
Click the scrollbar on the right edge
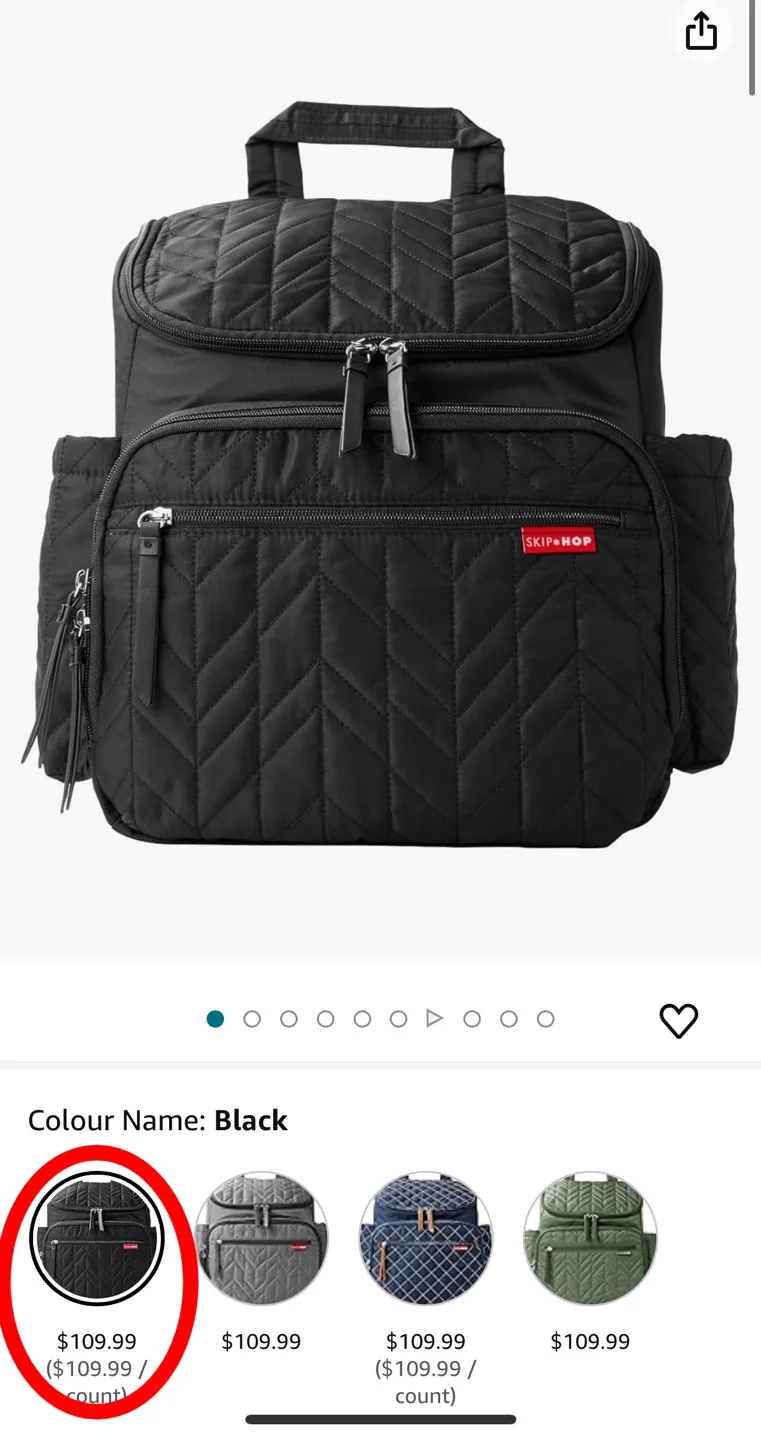753,45
